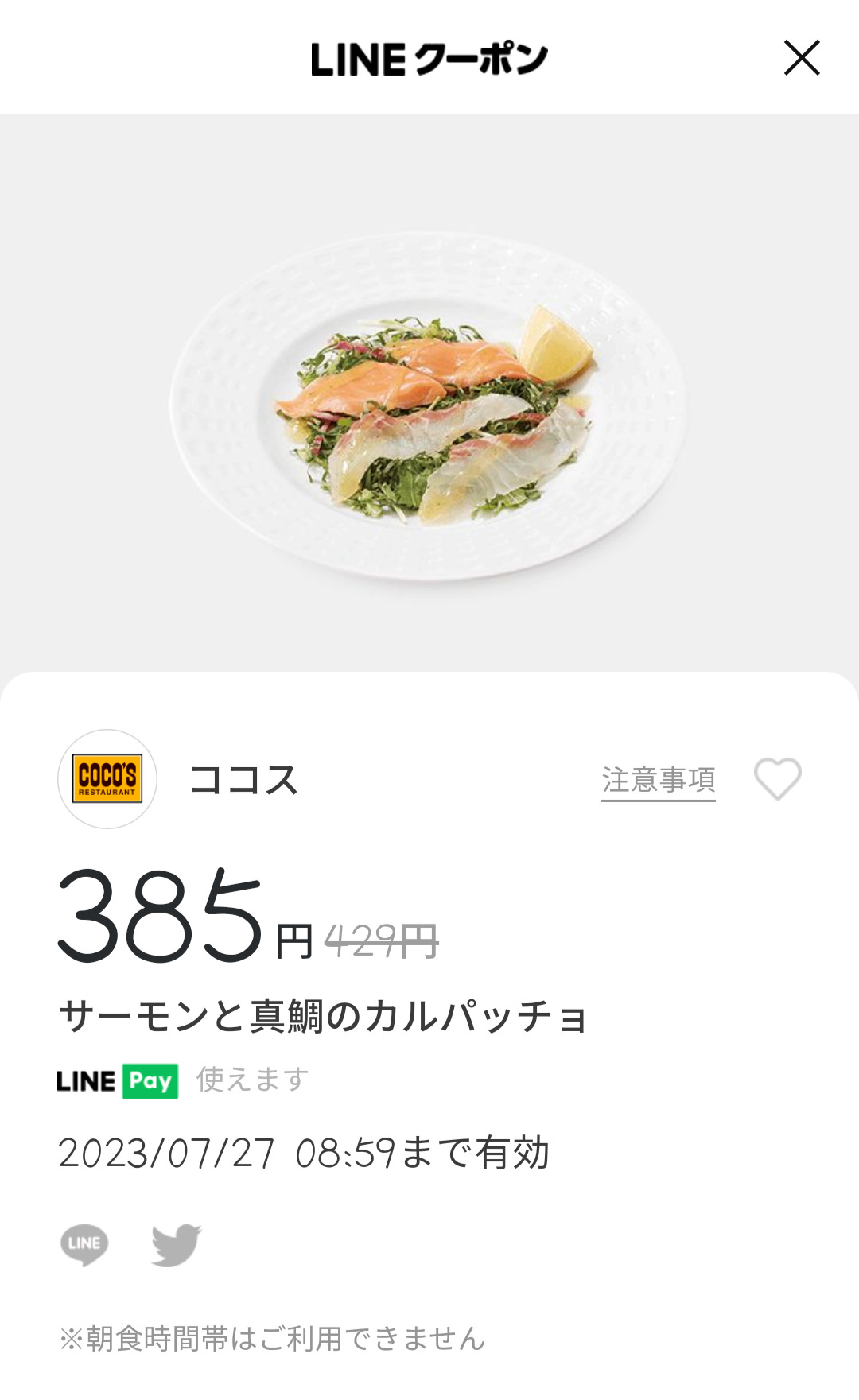Open the 注意事項 notes link
The height and width of the screenshot is (1400, 859).
(x=658, y=781)
